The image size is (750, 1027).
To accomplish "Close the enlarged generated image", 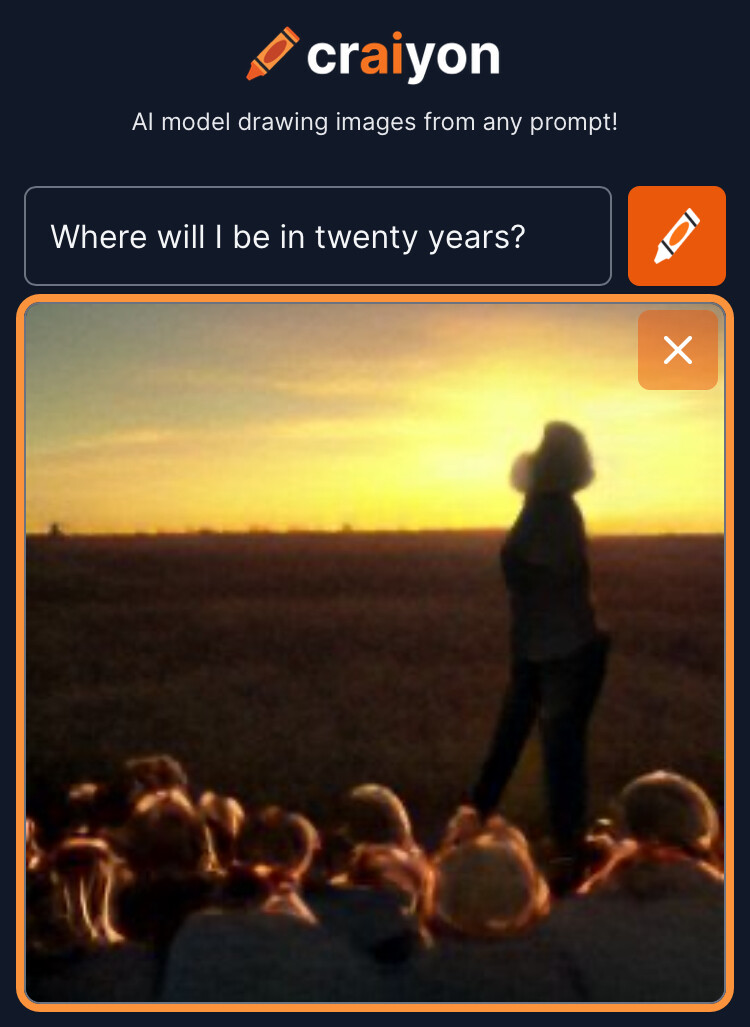I will (677, 350).
